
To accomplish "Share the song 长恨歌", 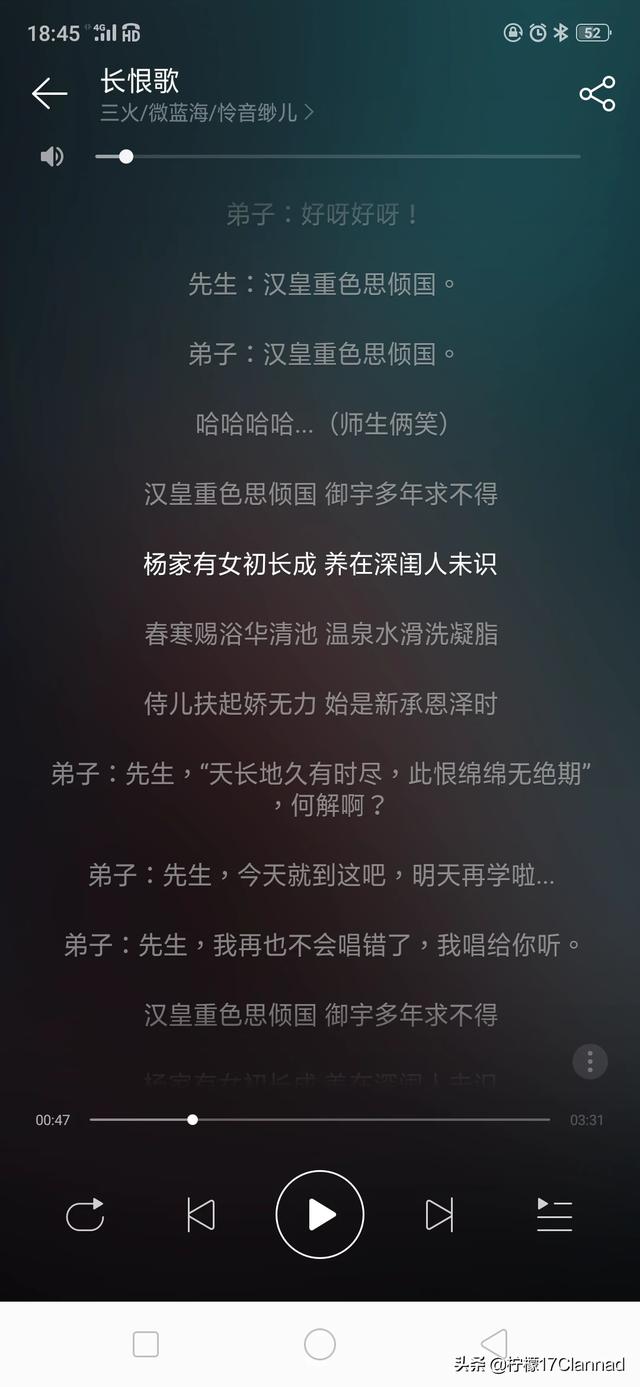I will (597, 94).
